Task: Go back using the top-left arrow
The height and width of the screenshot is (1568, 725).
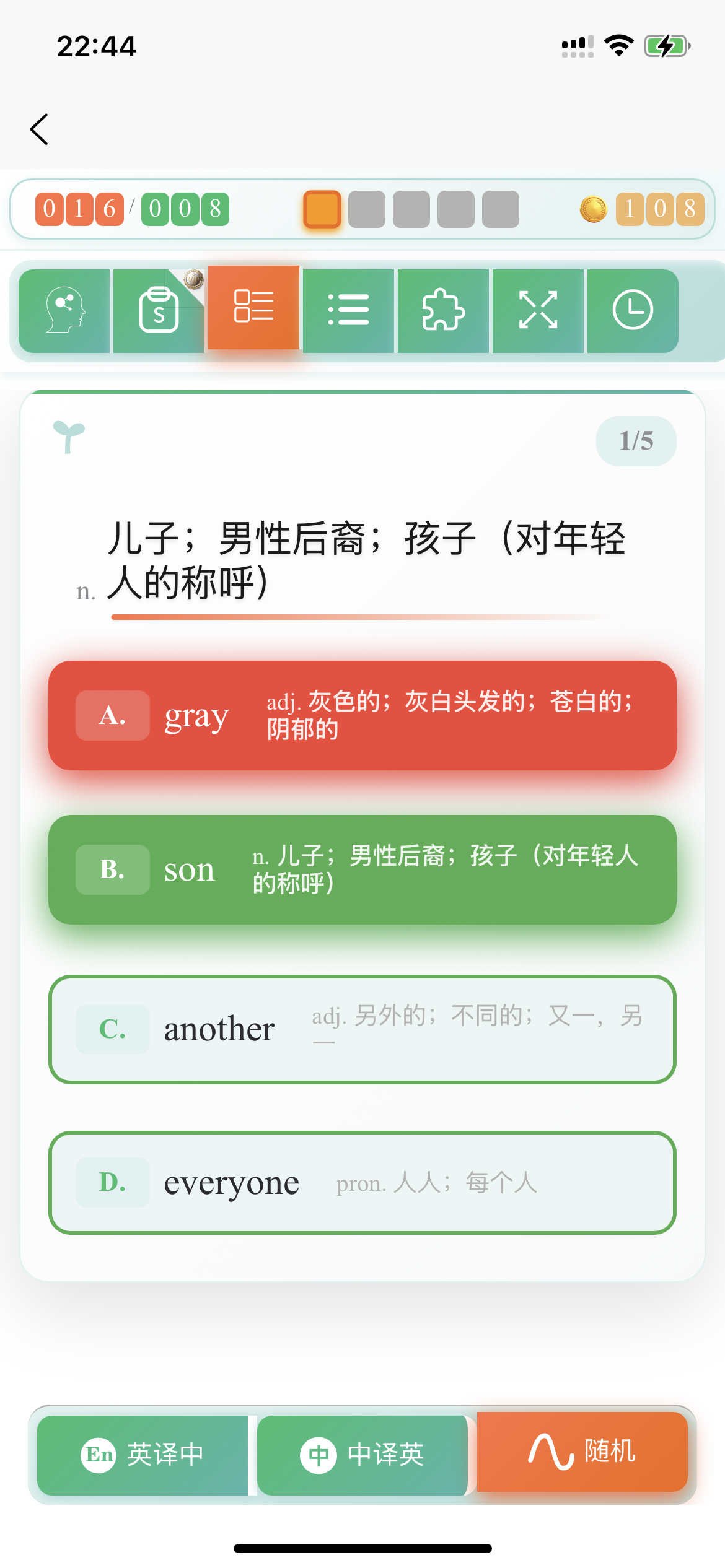Action: click(x=39, y=129)
